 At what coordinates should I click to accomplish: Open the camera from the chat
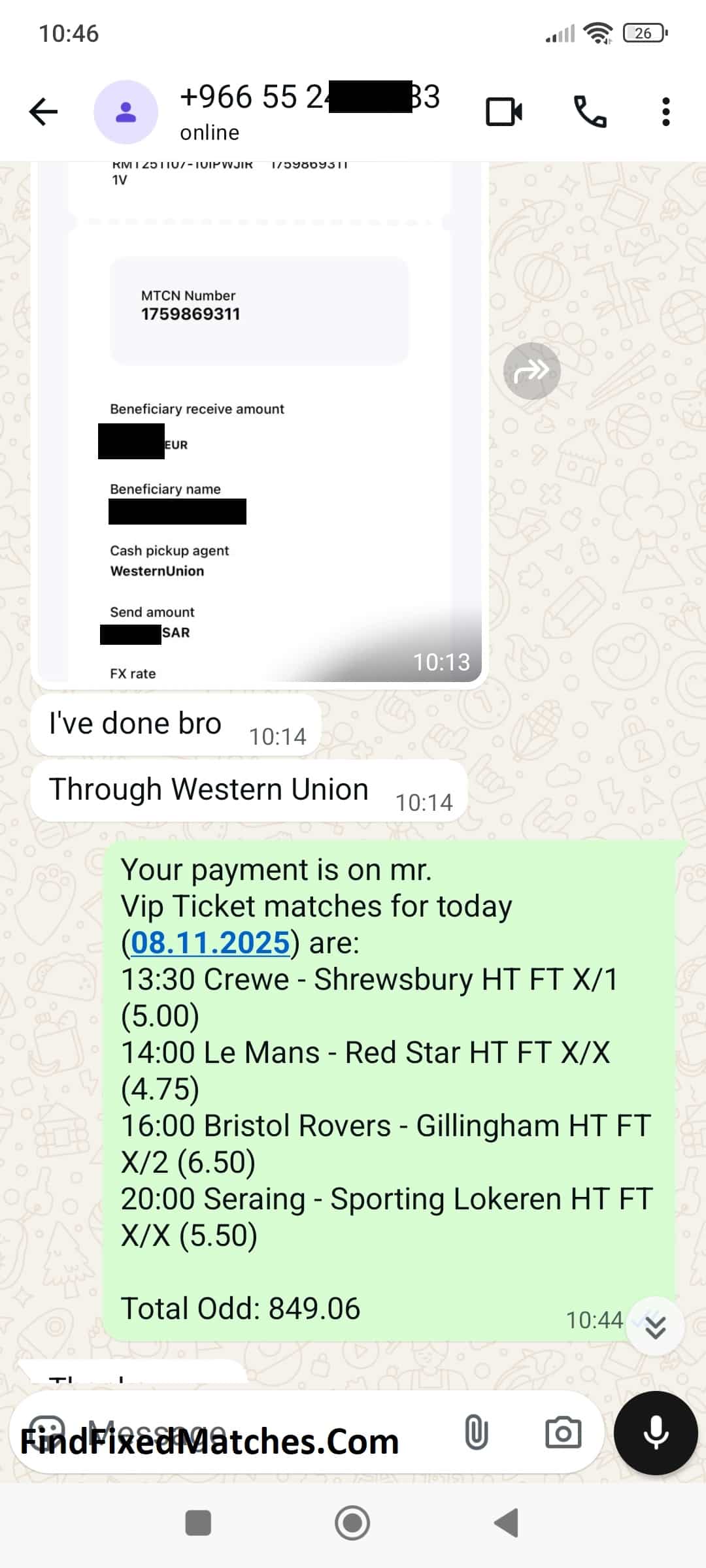click(x=563, y=1432)
